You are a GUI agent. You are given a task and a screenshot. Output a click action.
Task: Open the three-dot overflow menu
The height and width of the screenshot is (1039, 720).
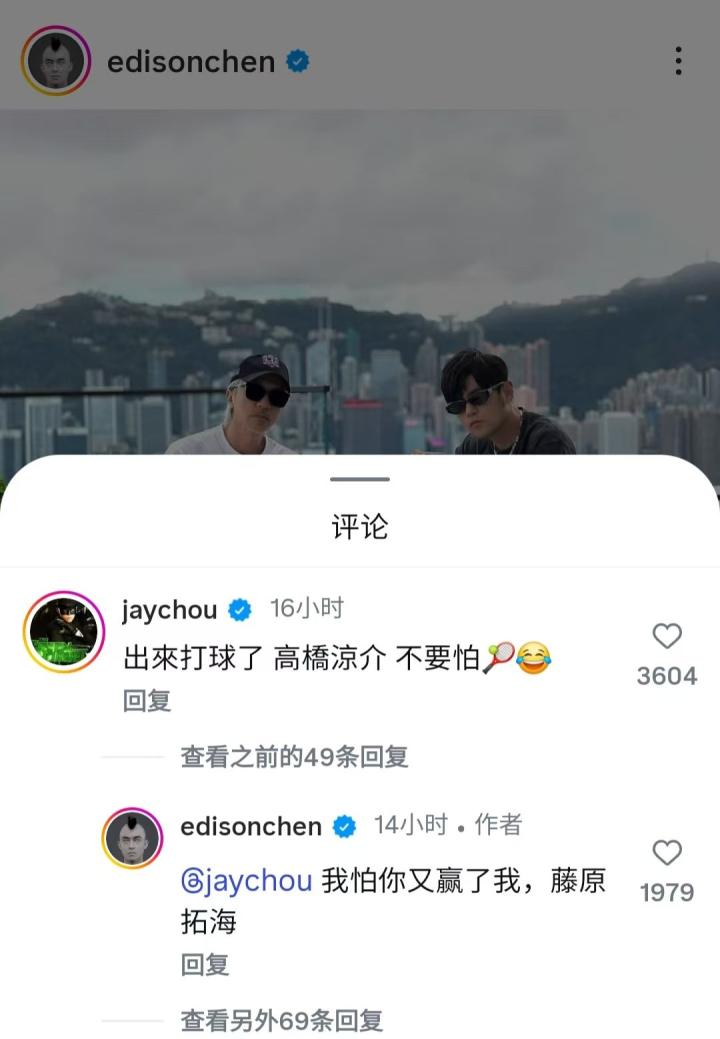[678, 61]
